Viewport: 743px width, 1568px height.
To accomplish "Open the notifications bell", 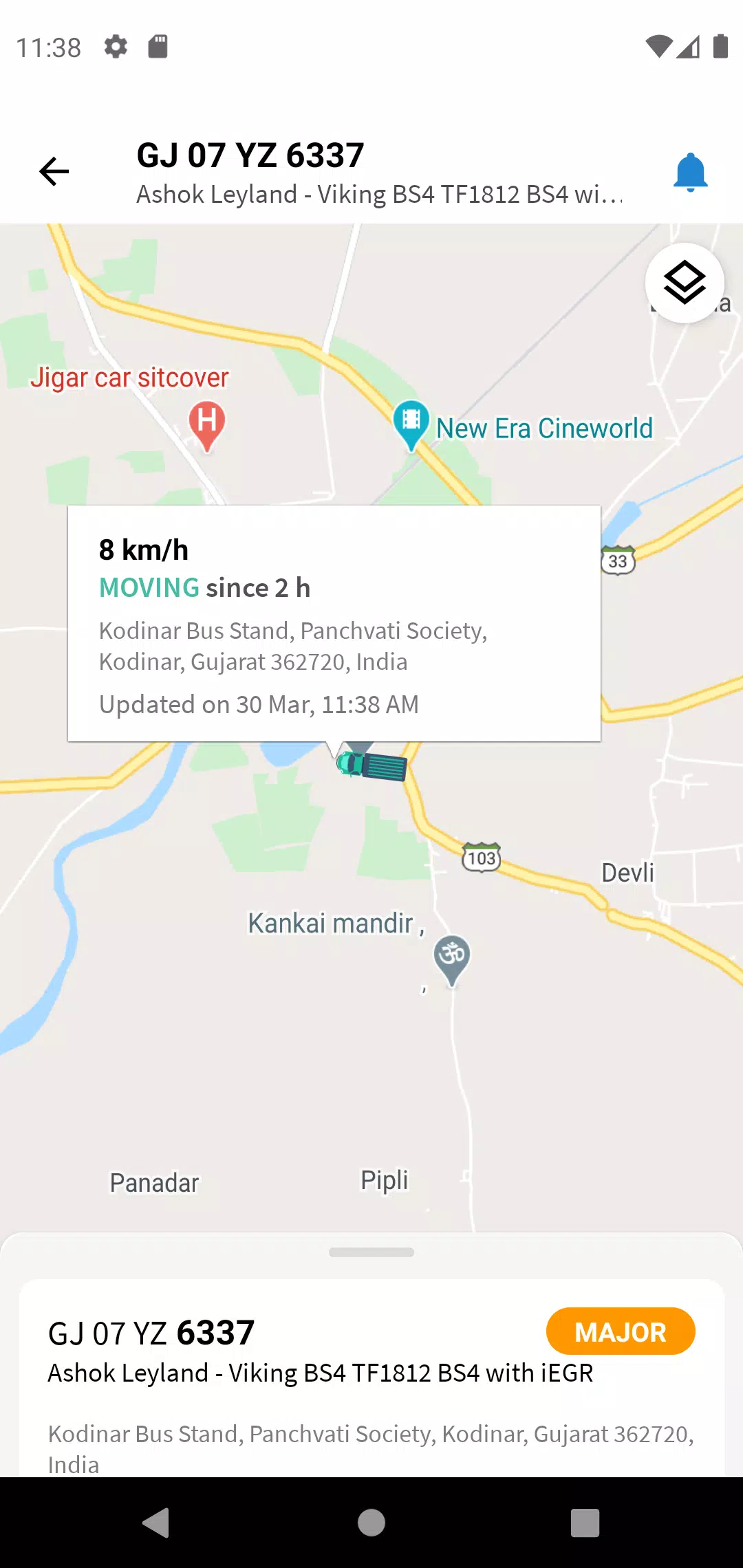I will pos(691,172).
